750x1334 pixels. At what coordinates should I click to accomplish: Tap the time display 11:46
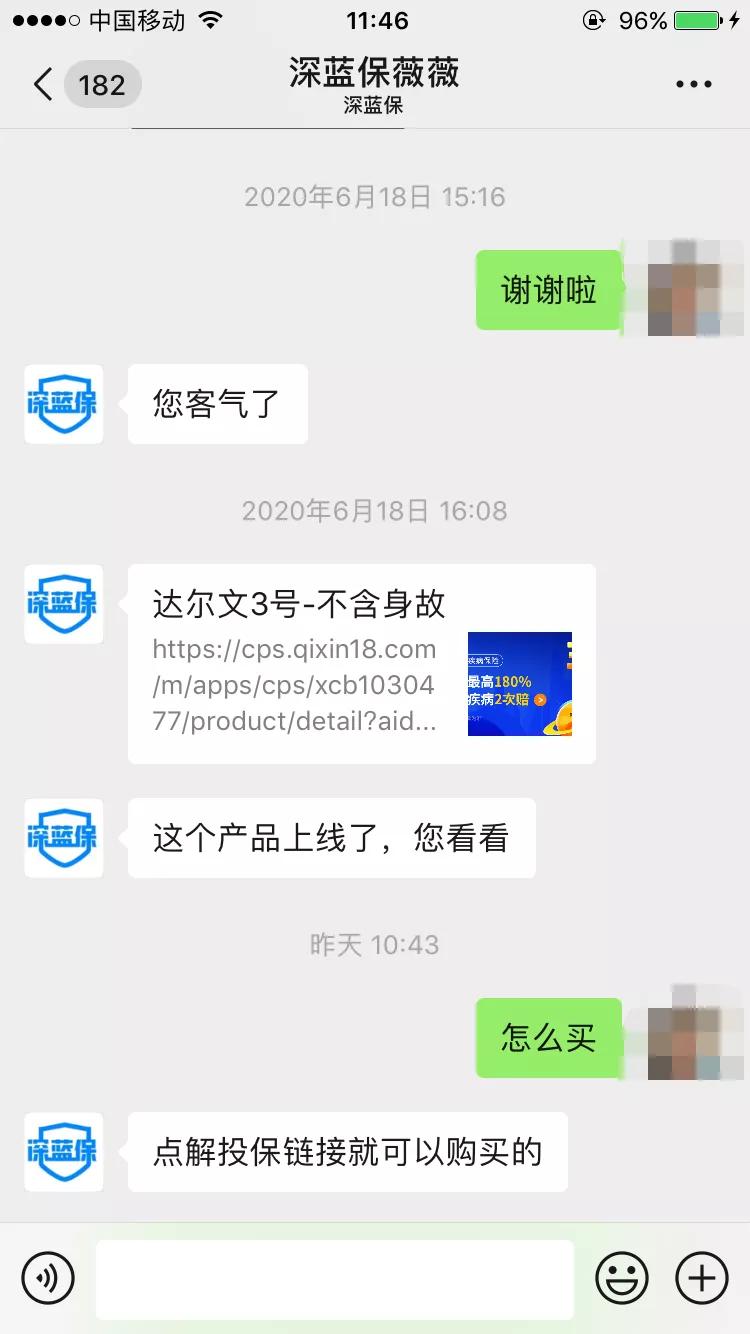pyautogui.click(x=375, y=18)
